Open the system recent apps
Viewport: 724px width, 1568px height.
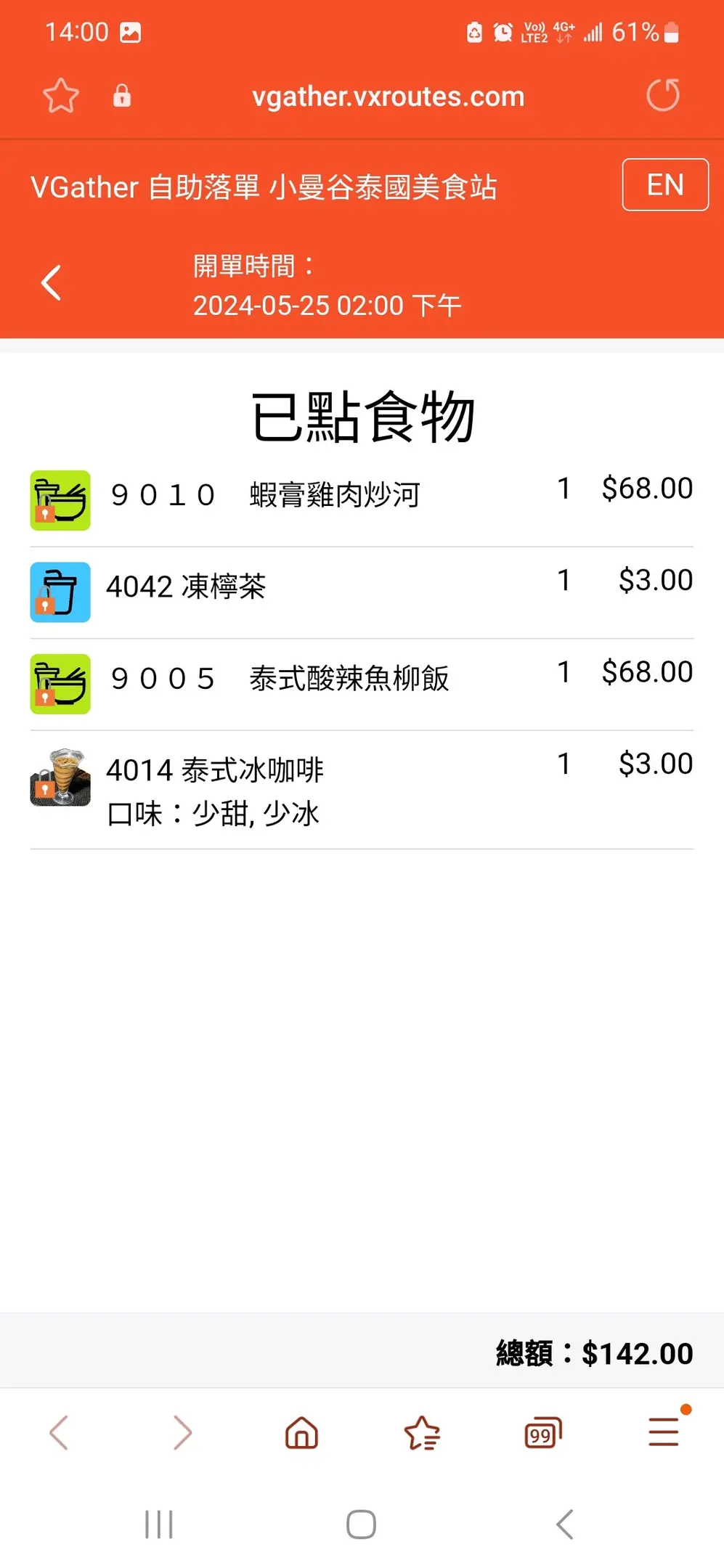[x=159, y=1524]
